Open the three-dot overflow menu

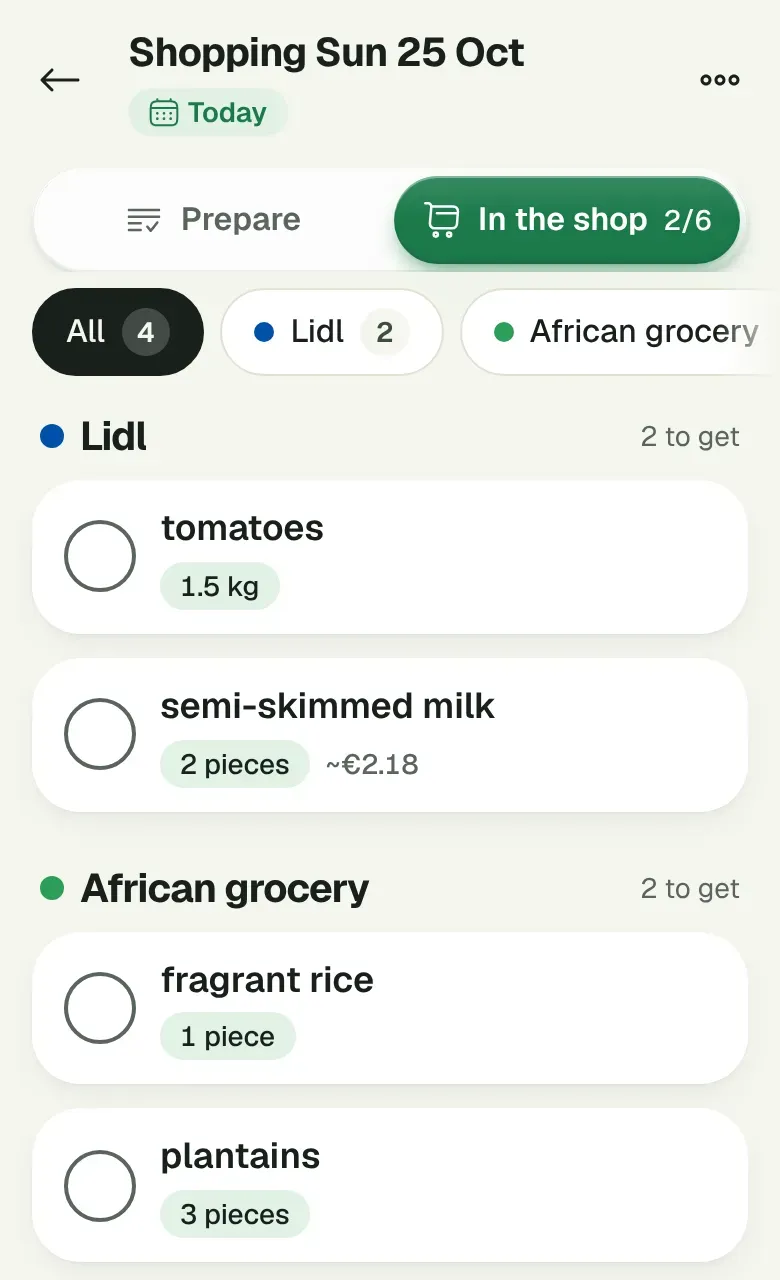(x=720, y=80)
